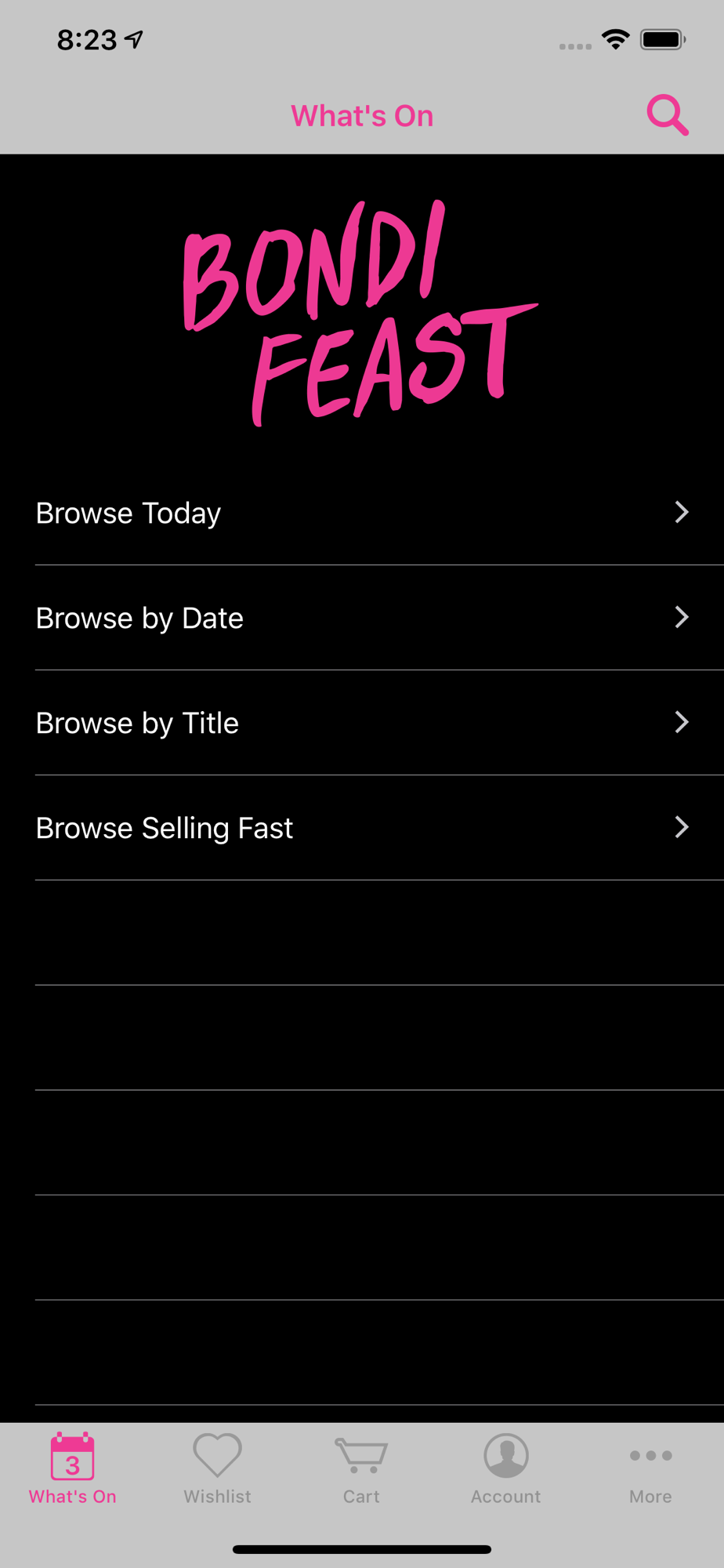Select Browse by Date
This screenshot has height=1568, width=724.
pos(362,618)
